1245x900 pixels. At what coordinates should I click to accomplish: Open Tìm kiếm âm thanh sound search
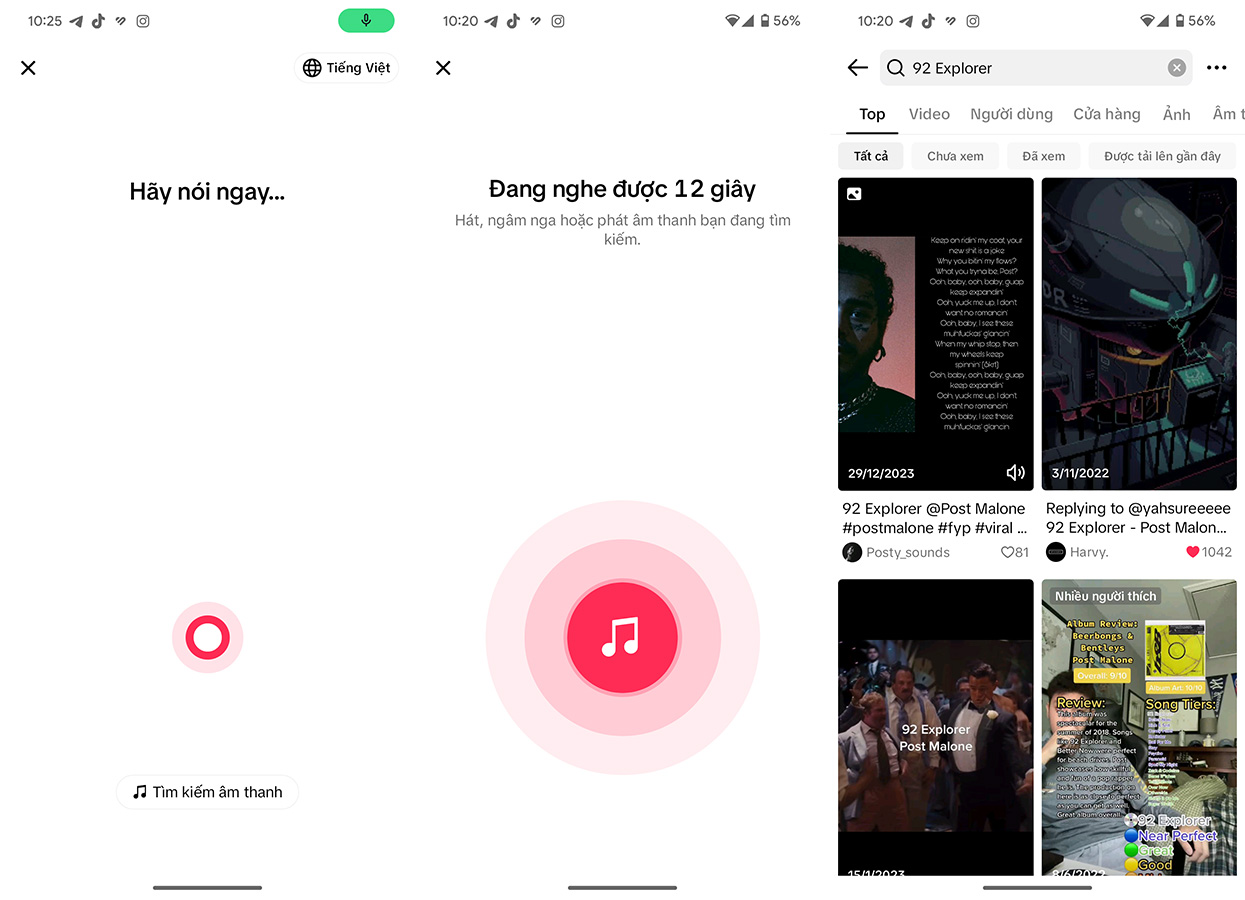208,792
